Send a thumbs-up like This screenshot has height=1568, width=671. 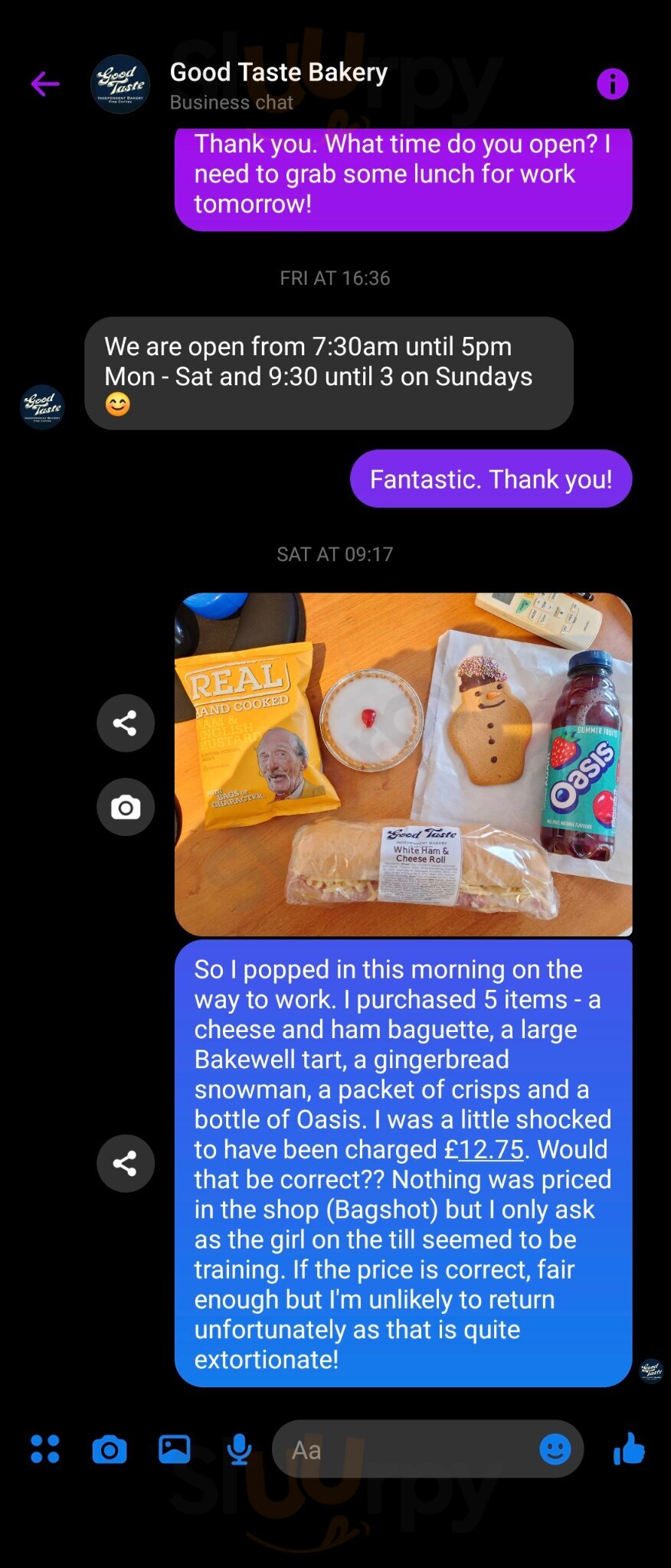(629, 1448)
